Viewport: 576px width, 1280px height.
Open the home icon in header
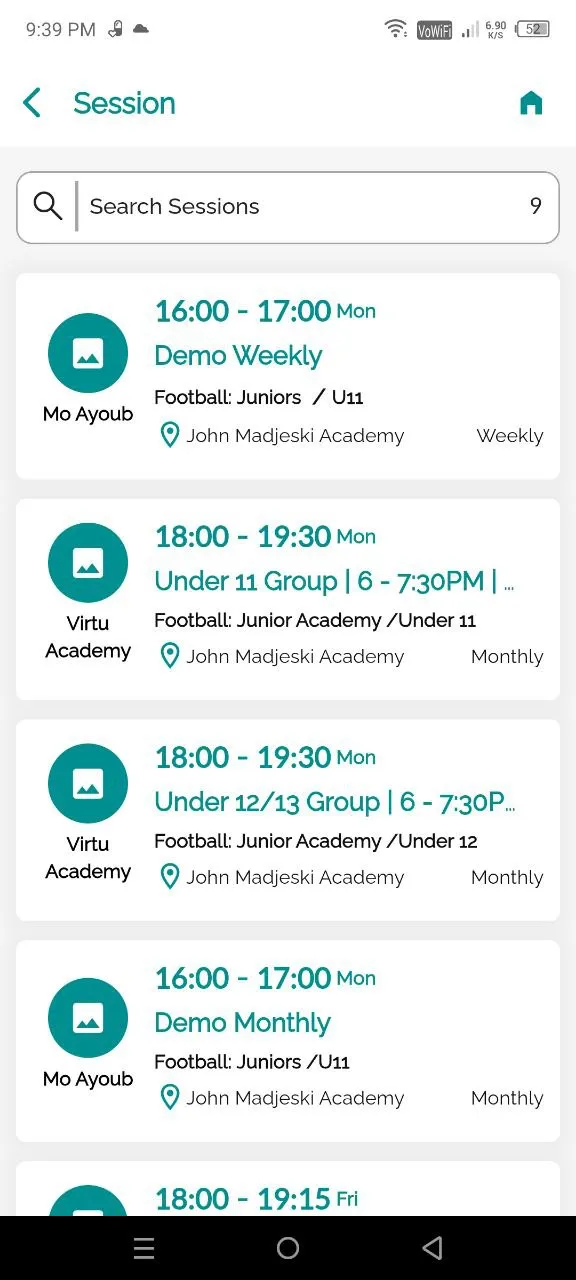click(x=531, y=103)
